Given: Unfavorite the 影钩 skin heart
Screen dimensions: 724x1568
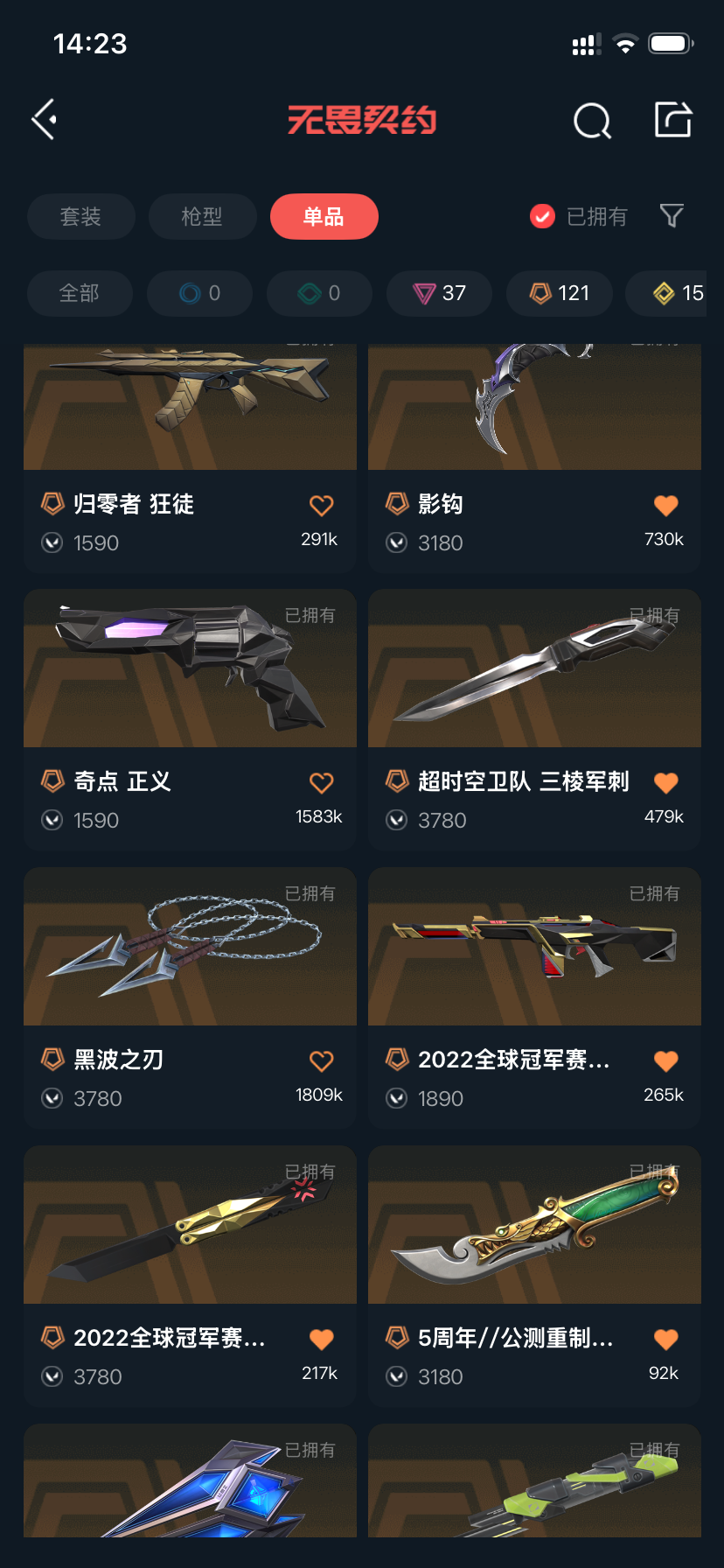Looking at the screenshot, I should (665, 506).
